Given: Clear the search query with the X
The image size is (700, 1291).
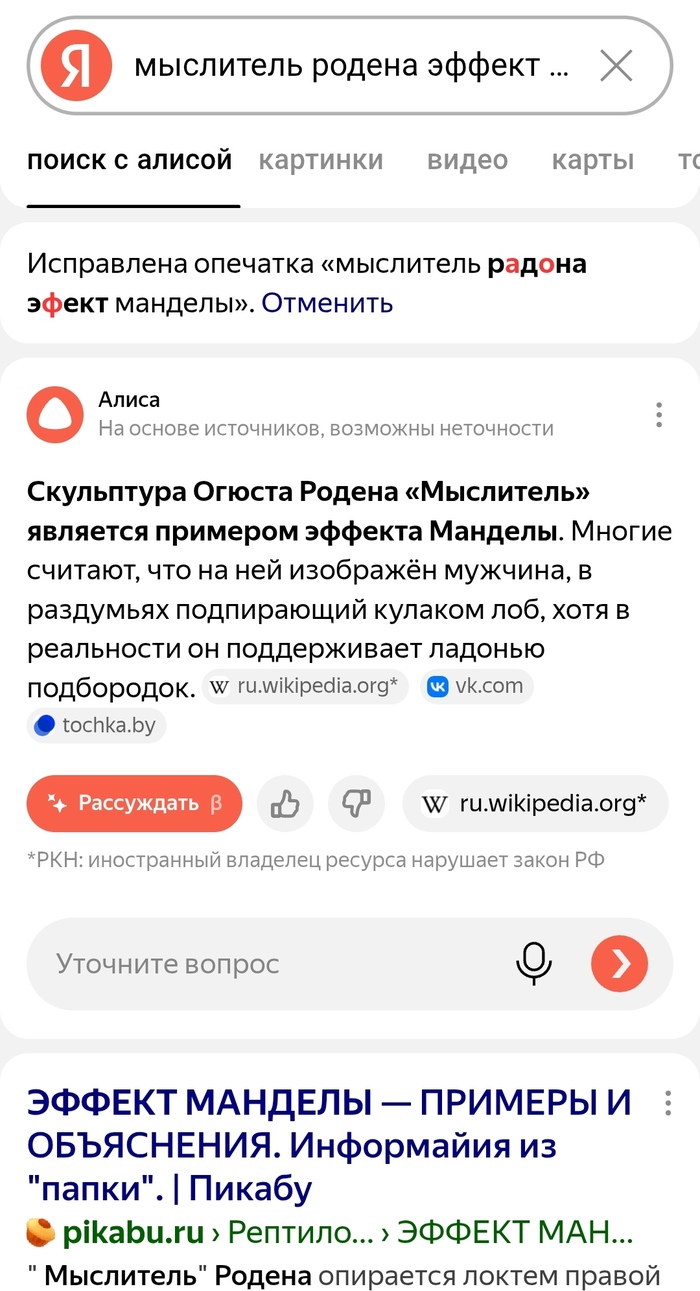Looking at the screenshot, I should [x=616, y=67].
